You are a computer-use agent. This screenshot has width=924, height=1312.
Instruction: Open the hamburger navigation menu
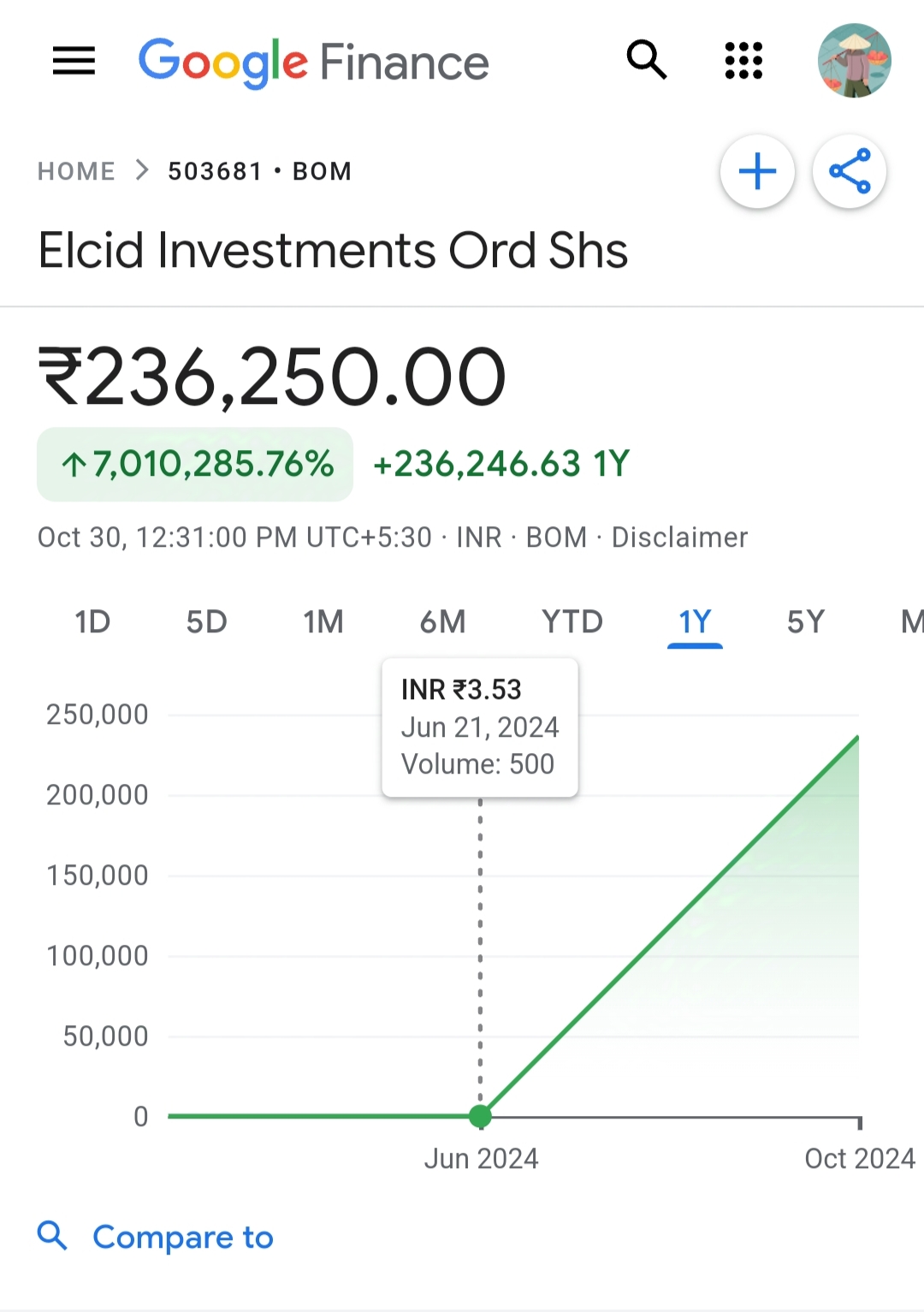click(74, 61)
